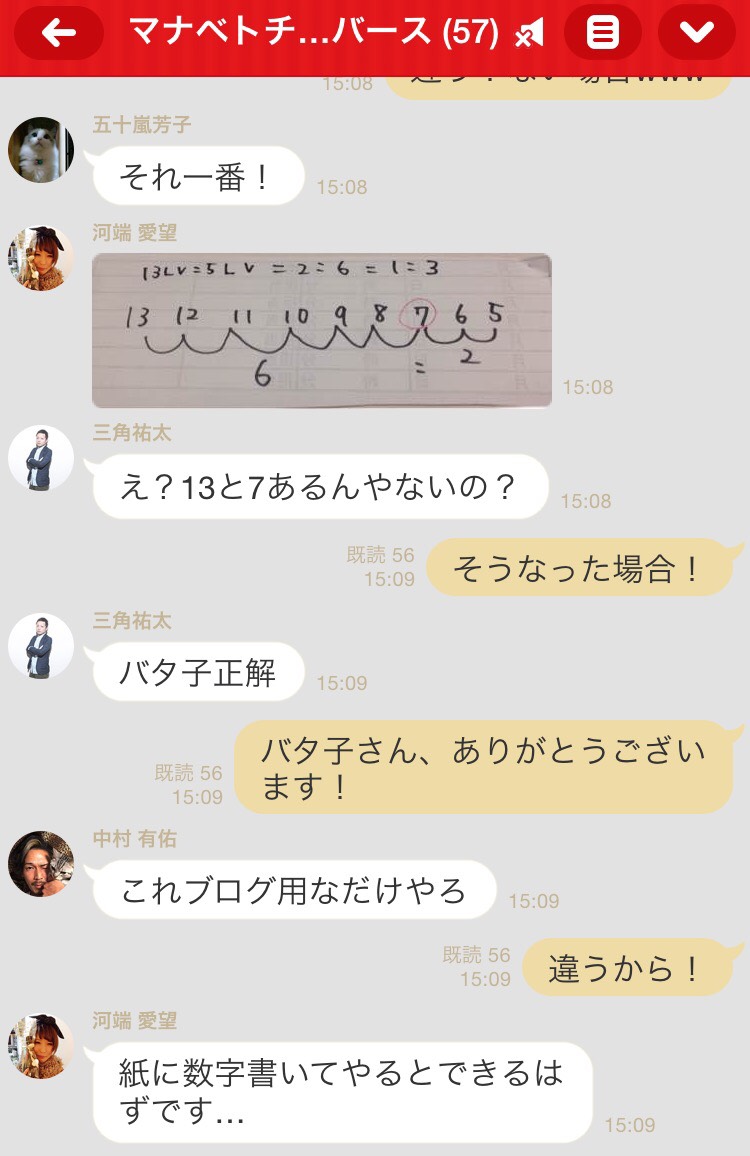Open the handwritten numbers photo from 河端 愛望
Image resolution: width=750 pixels, height=1156 pixels.
point(321,330)
